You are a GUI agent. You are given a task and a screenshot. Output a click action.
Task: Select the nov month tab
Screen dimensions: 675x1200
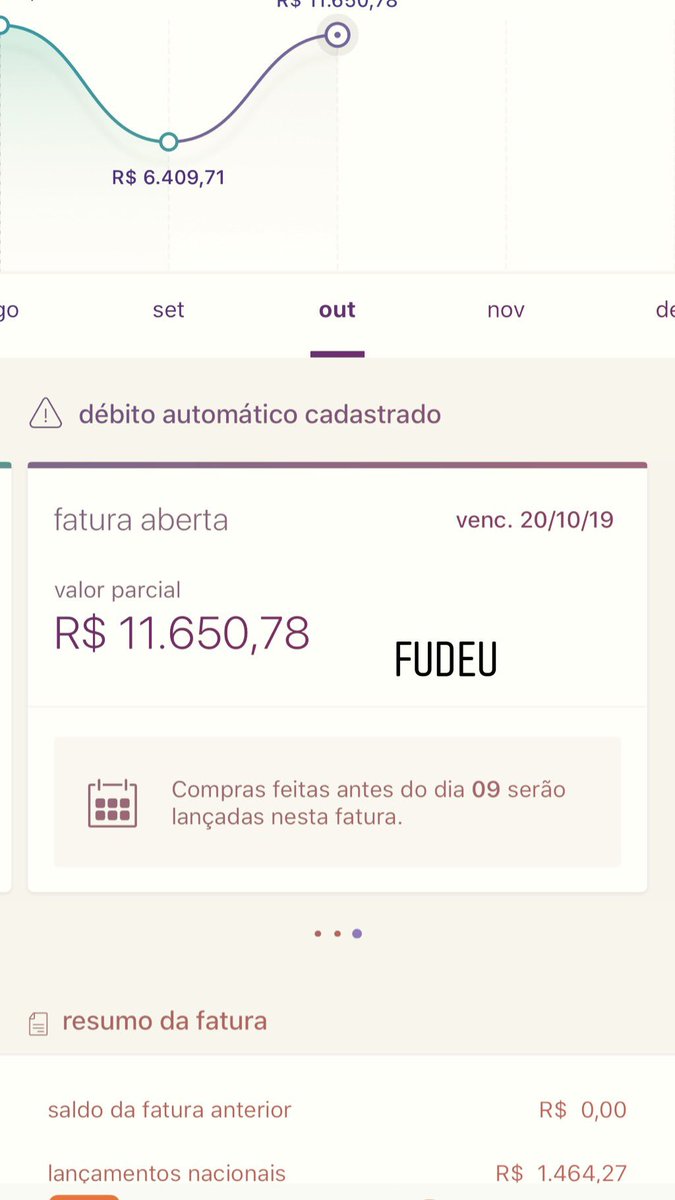click(505, 310)
